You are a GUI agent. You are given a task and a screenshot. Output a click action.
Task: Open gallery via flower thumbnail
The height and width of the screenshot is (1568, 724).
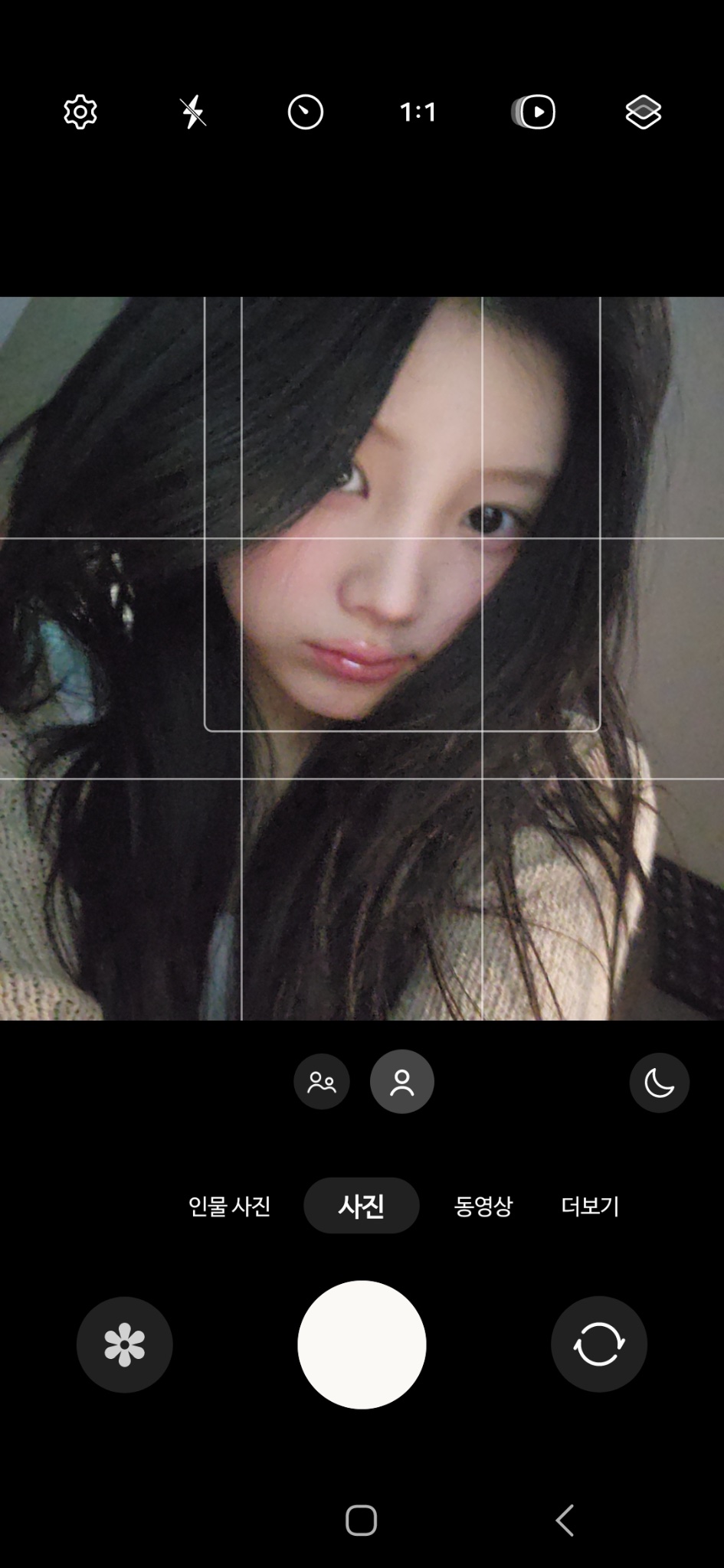pos(124,1344)
